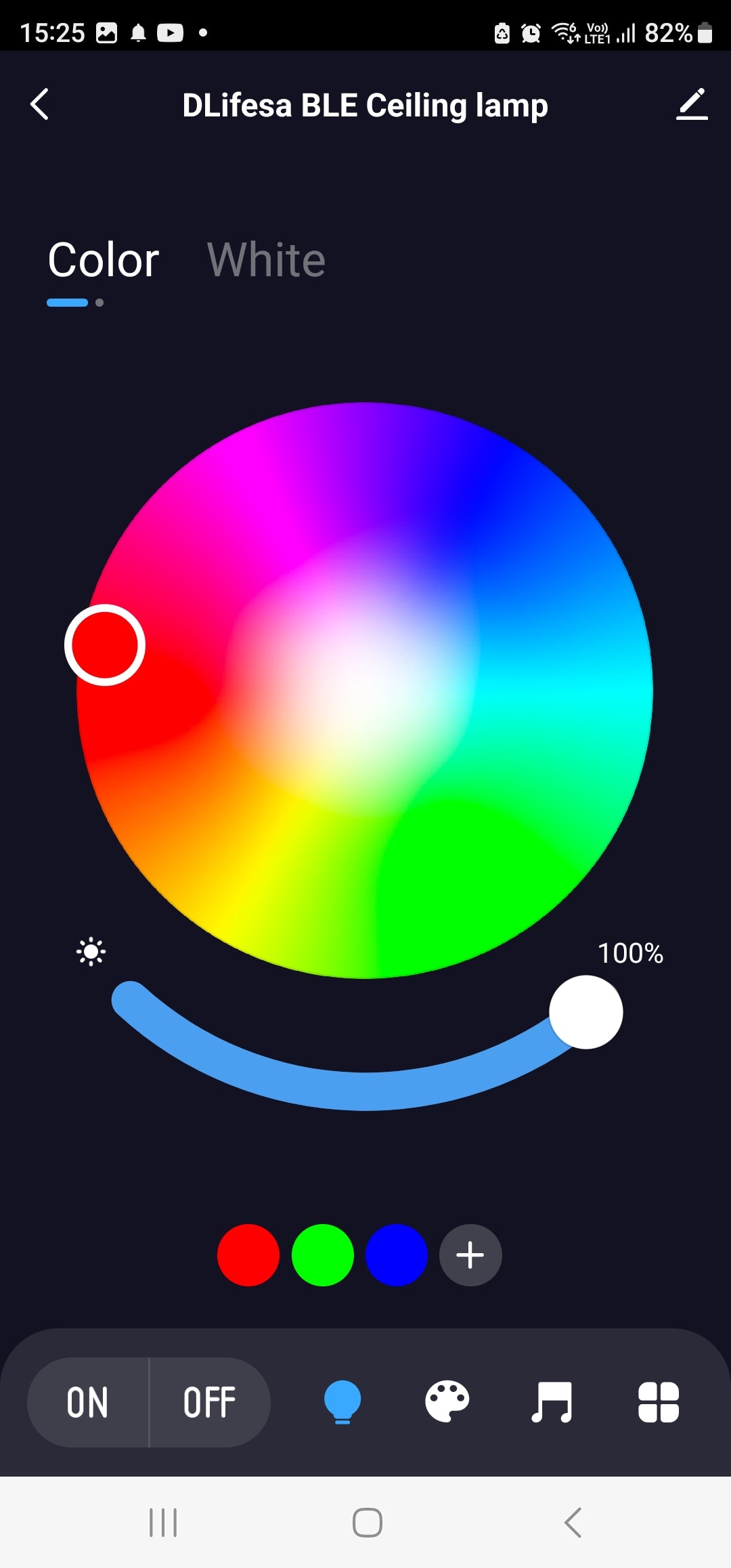Pick the green preset color swatch
The width and height of the screenshot is (731, 1568).
322,1255
